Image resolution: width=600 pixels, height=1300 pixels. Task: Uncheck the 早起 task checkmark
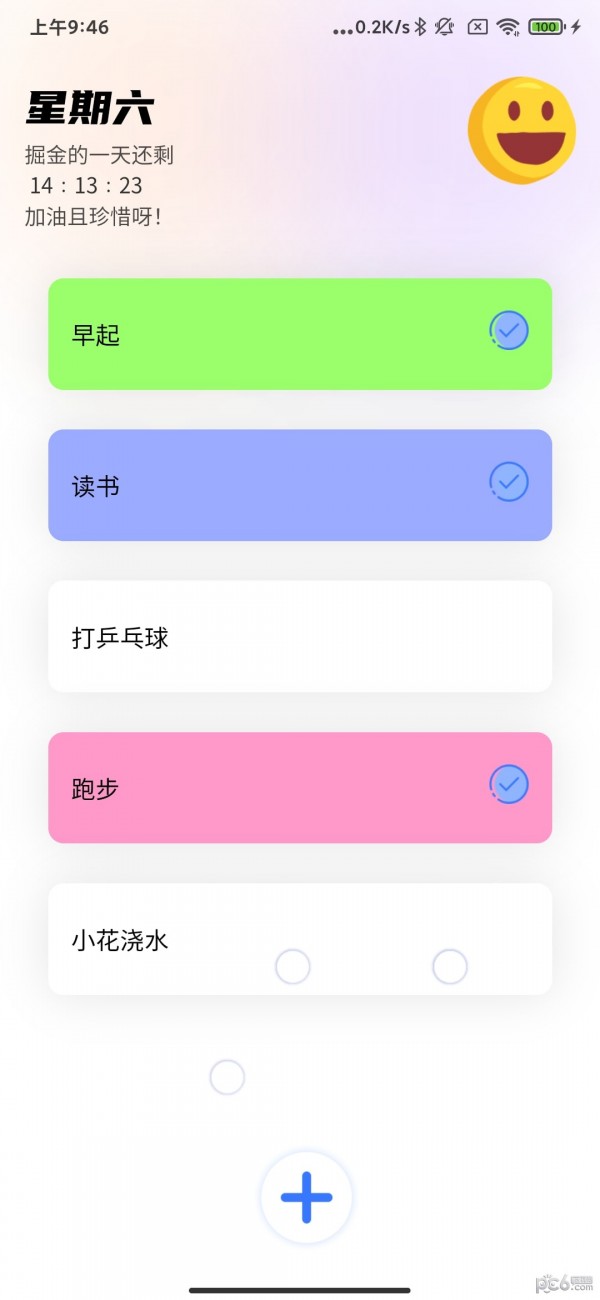[509, 331]
